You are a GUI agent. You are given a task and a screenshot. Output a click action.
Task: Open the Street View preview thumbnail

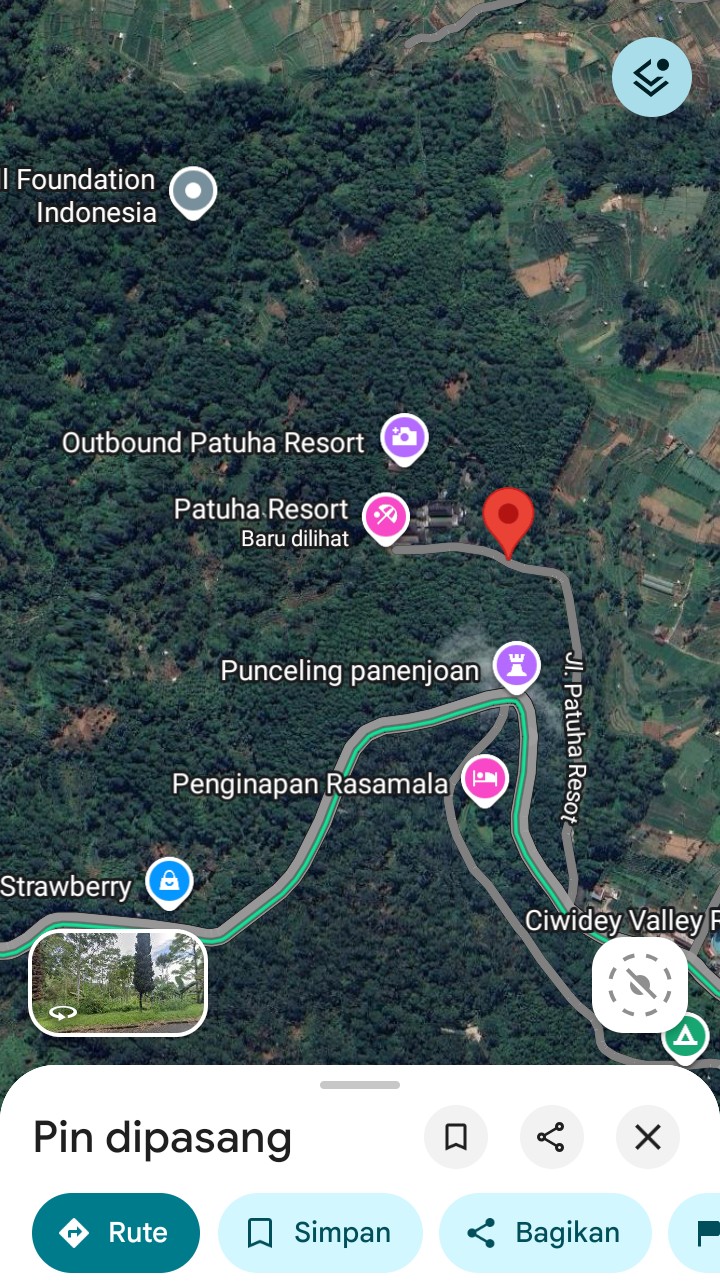(118, 982)
